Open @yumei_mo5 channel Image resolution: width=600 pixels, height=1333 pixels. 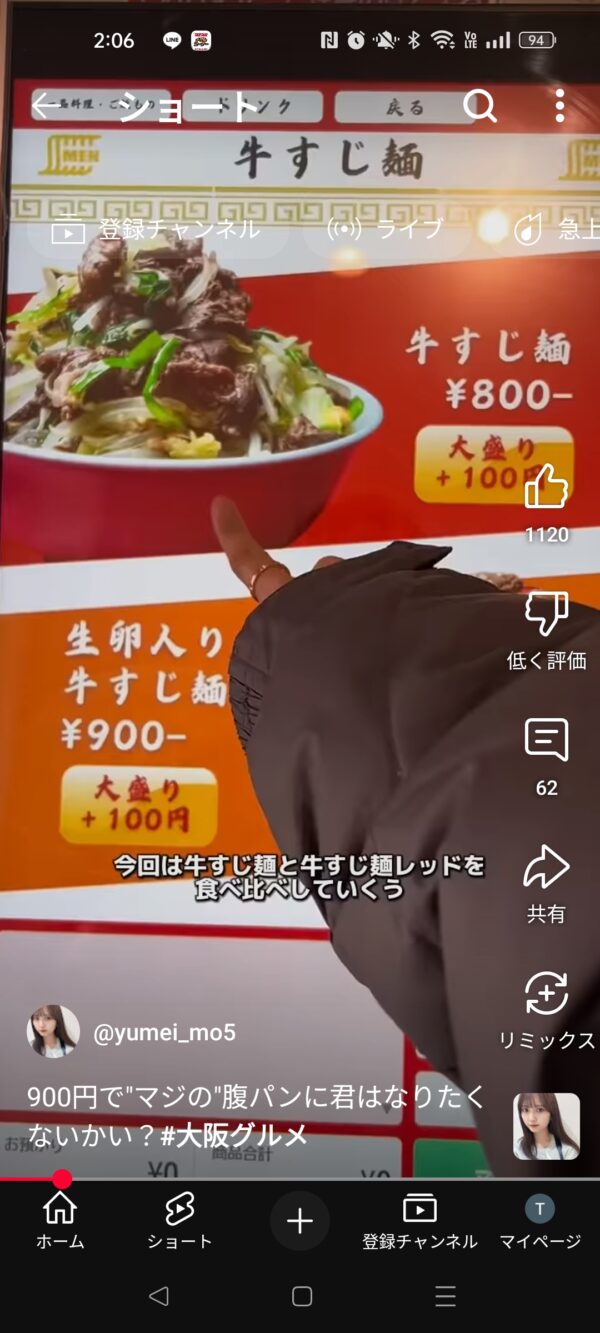point(164,1033)
